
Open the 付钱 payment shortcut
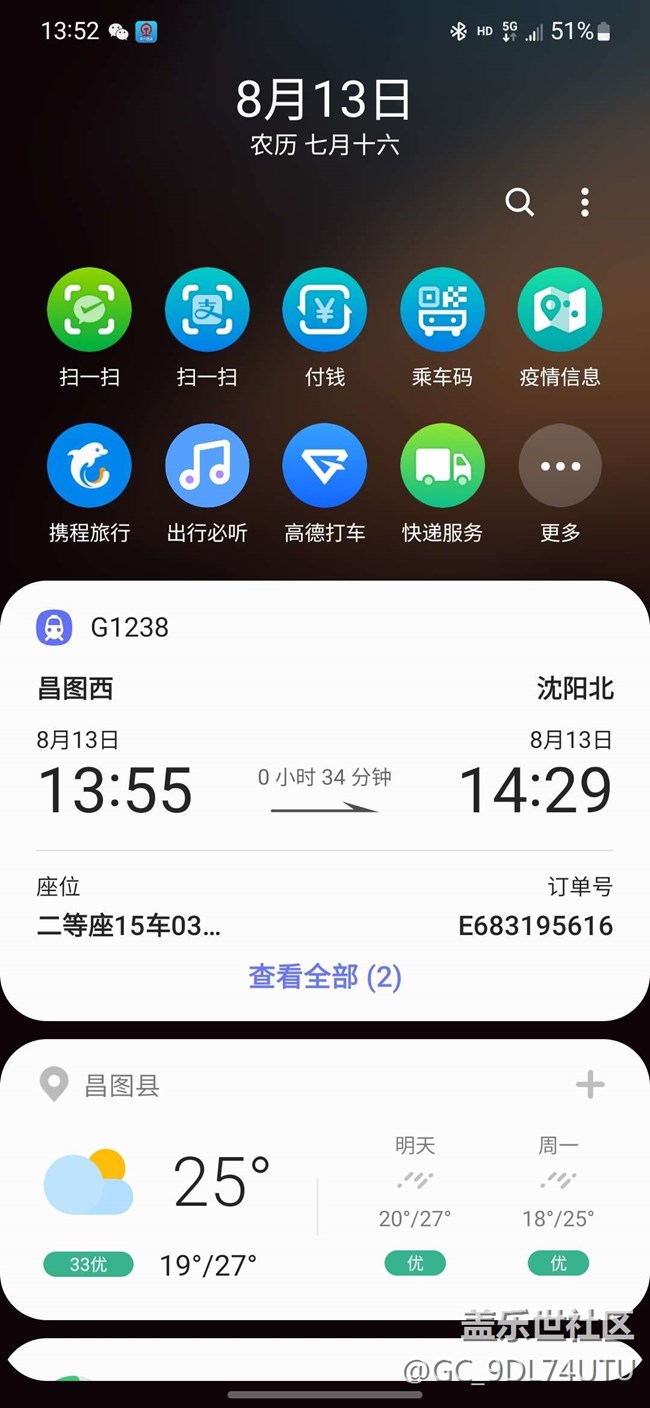(x=325, y=310)
